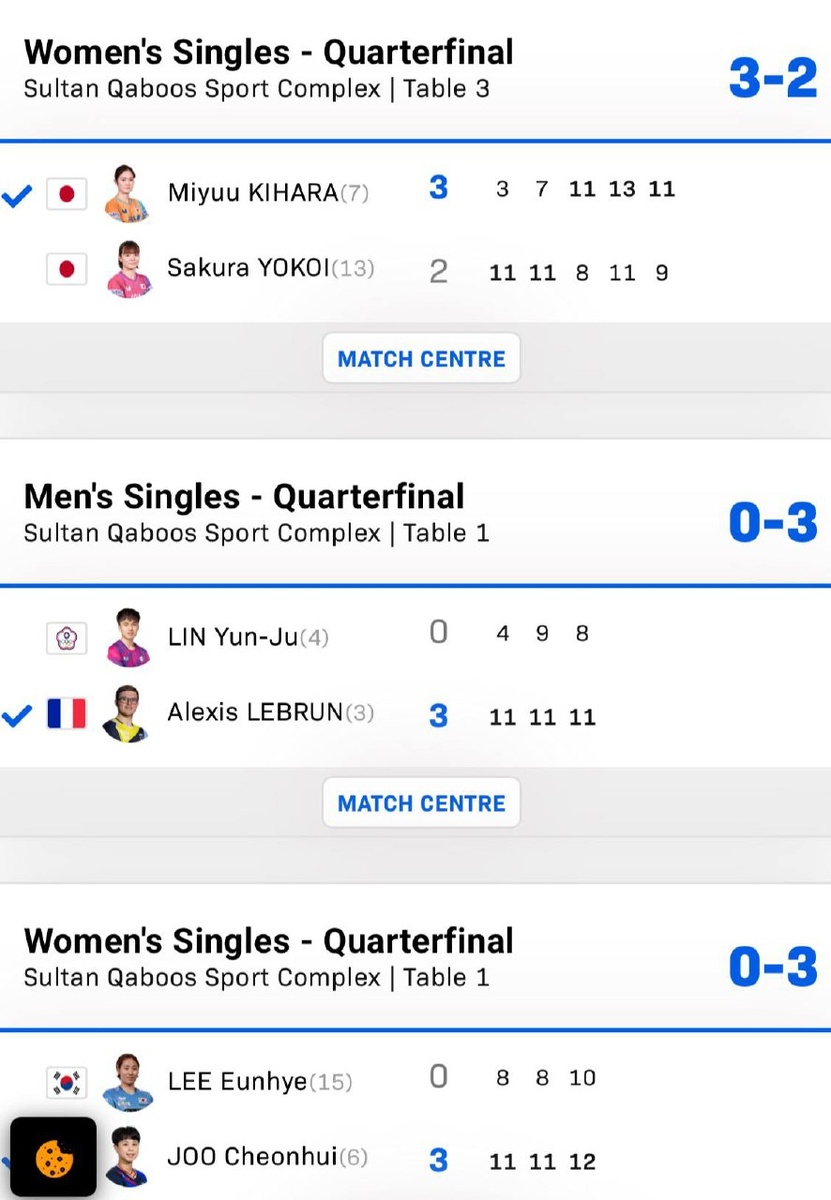Open Match Centre for Lin Yun-Ju vs Lebrun
The width and height of the screenshot is (831, 1200).
click(x=421, y=803)
